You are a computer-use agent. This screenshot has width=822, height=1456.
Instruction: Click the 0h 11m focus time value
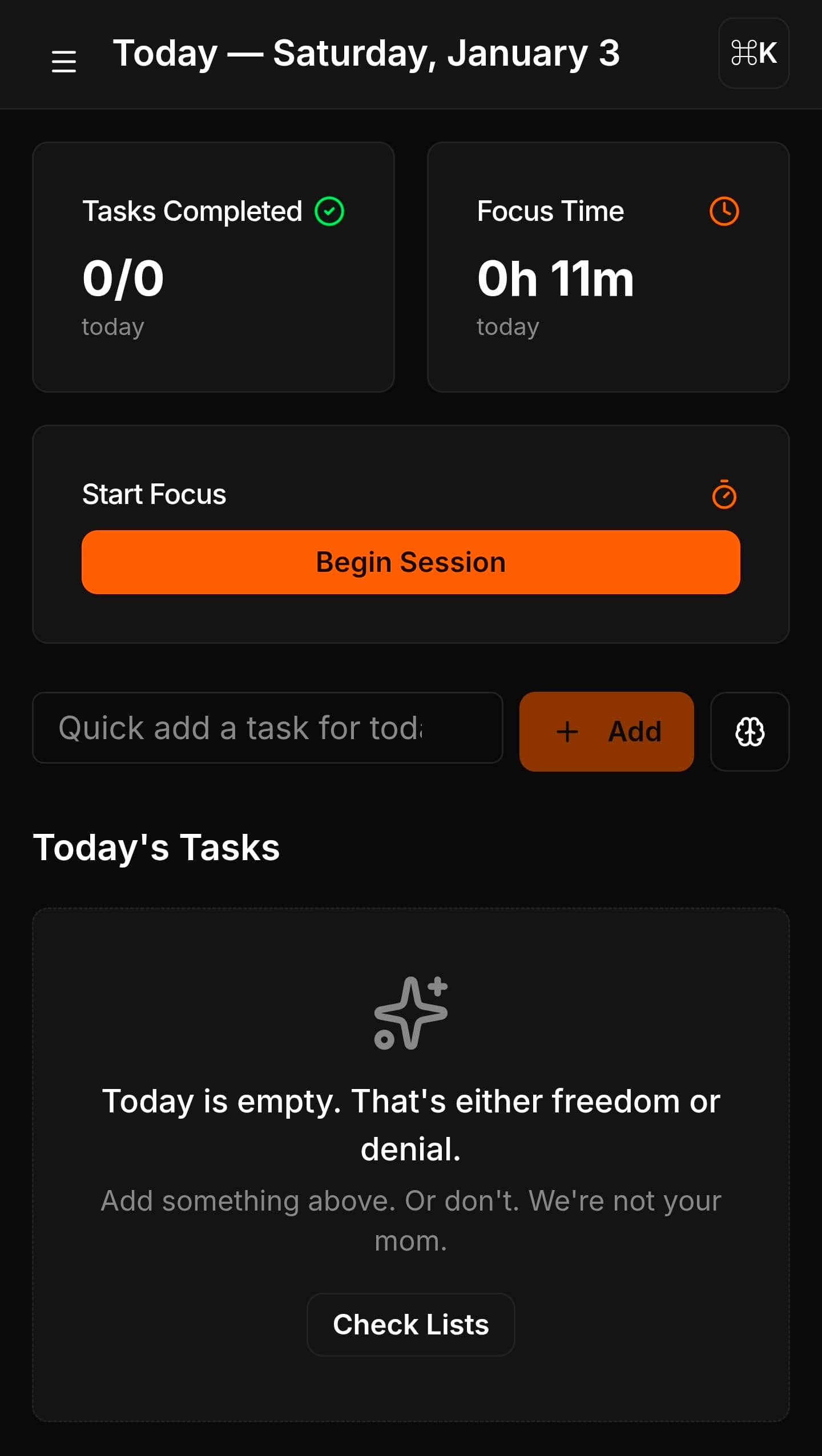point(555,278)
